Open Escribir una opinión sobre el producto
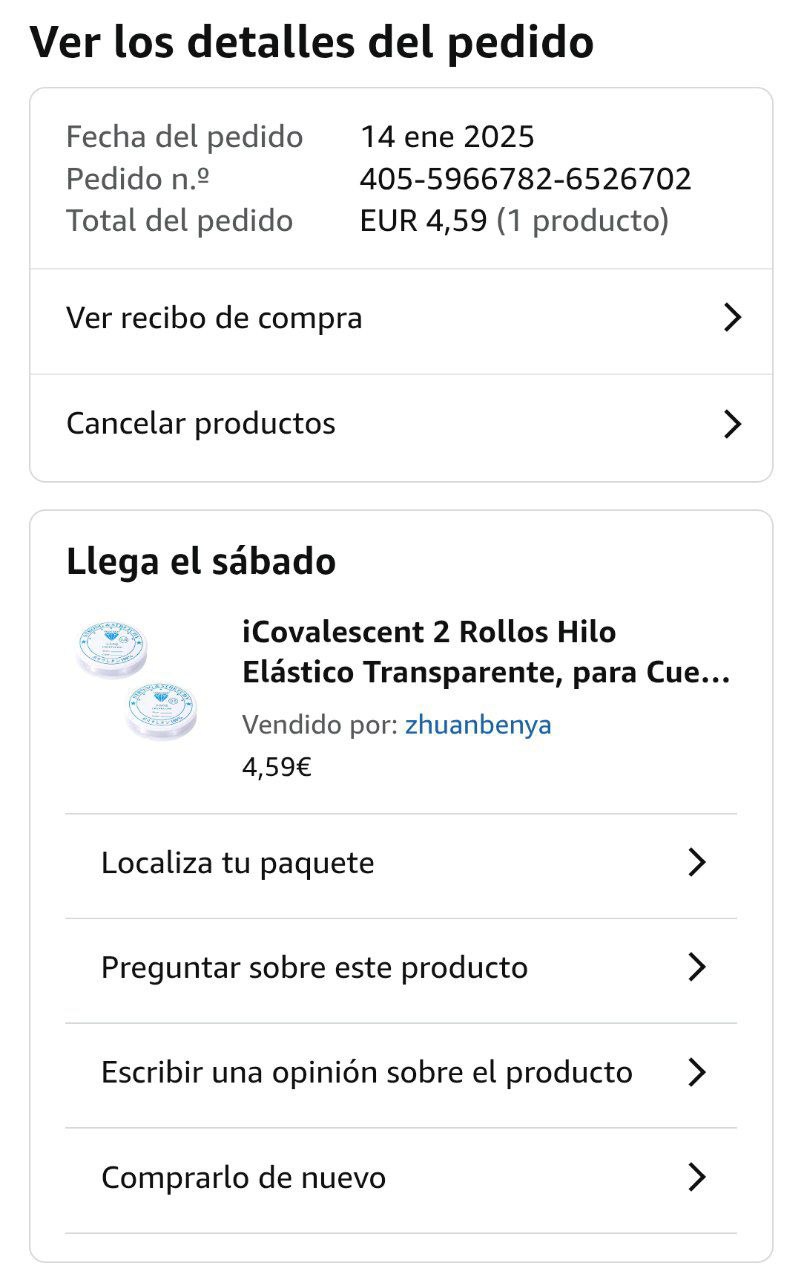Viewport: 801px width, 1280px height. 400,1073
